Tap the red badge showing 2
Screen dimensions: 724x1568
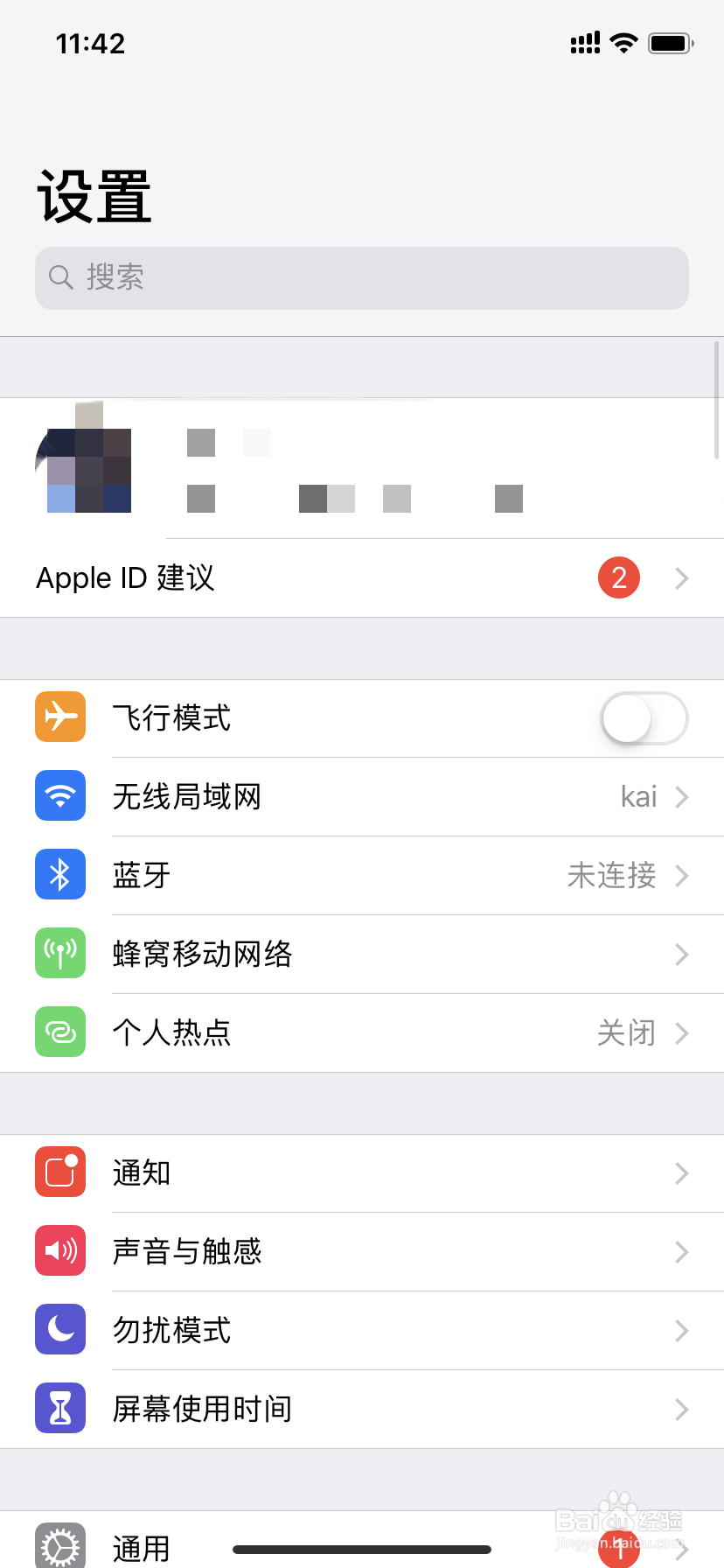click(x=619, y=577)
